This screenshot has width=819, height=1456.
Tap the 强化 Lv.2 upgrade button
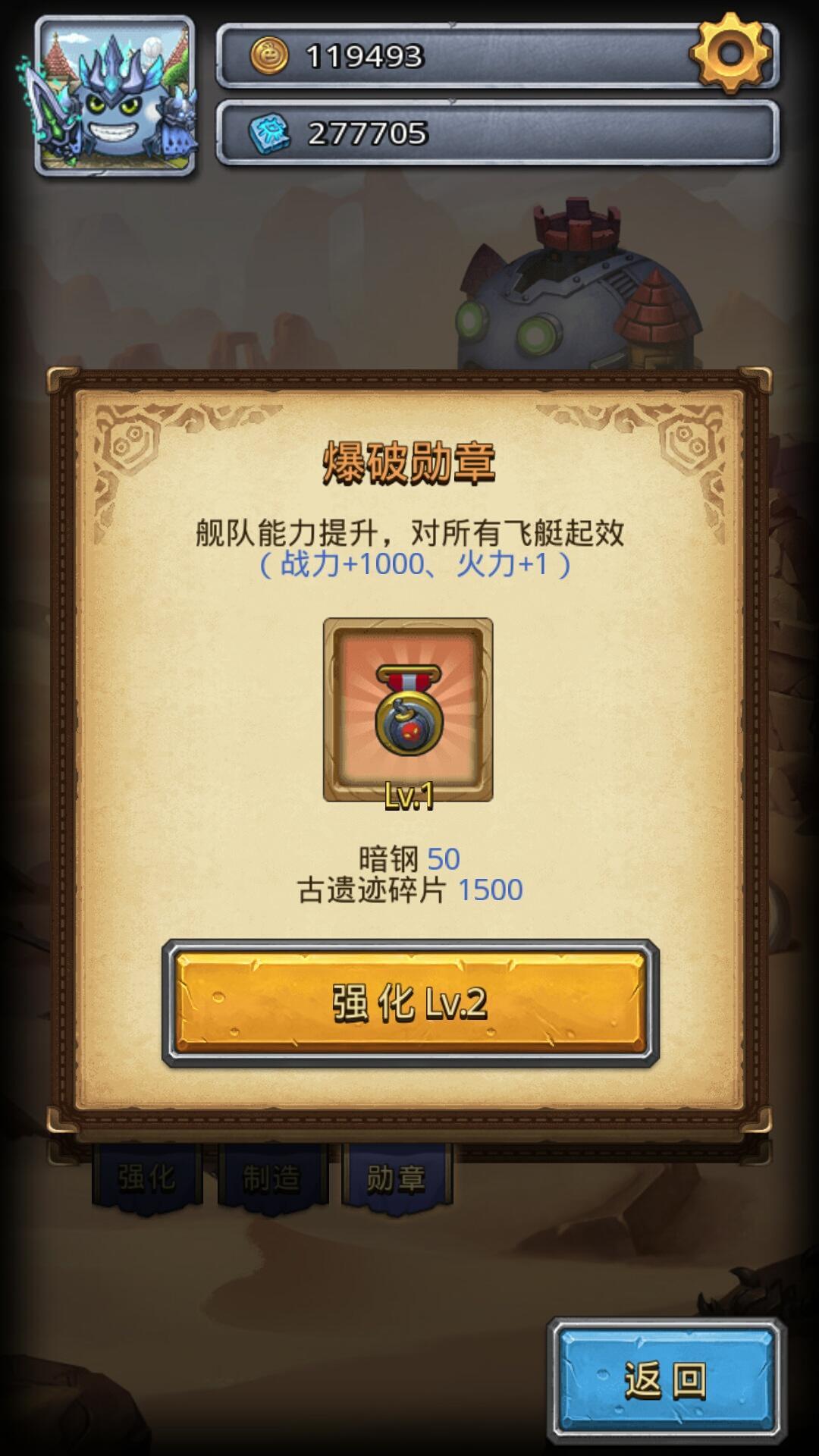tap(410, 1003)
